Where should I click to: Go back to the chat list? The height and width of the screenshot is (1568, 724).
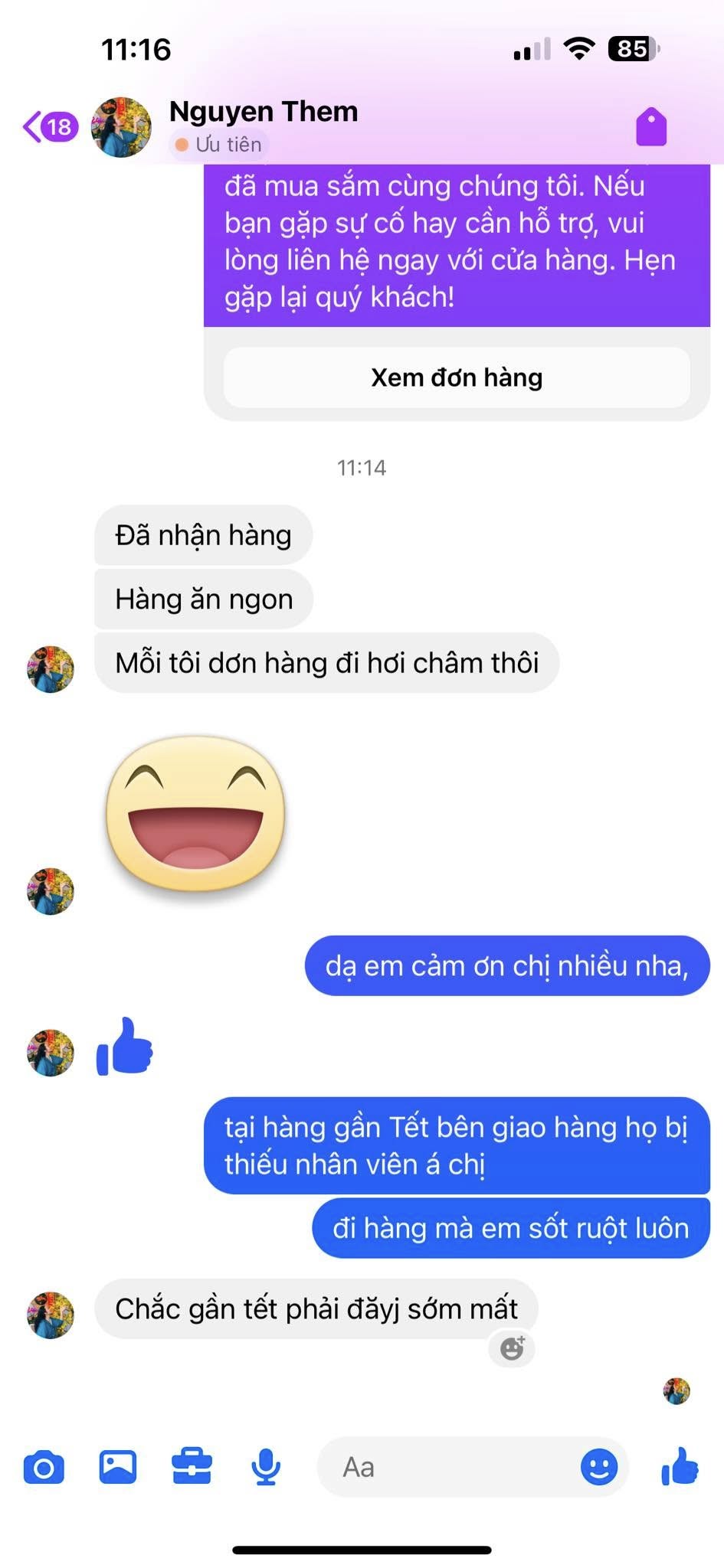coord(48,127)
